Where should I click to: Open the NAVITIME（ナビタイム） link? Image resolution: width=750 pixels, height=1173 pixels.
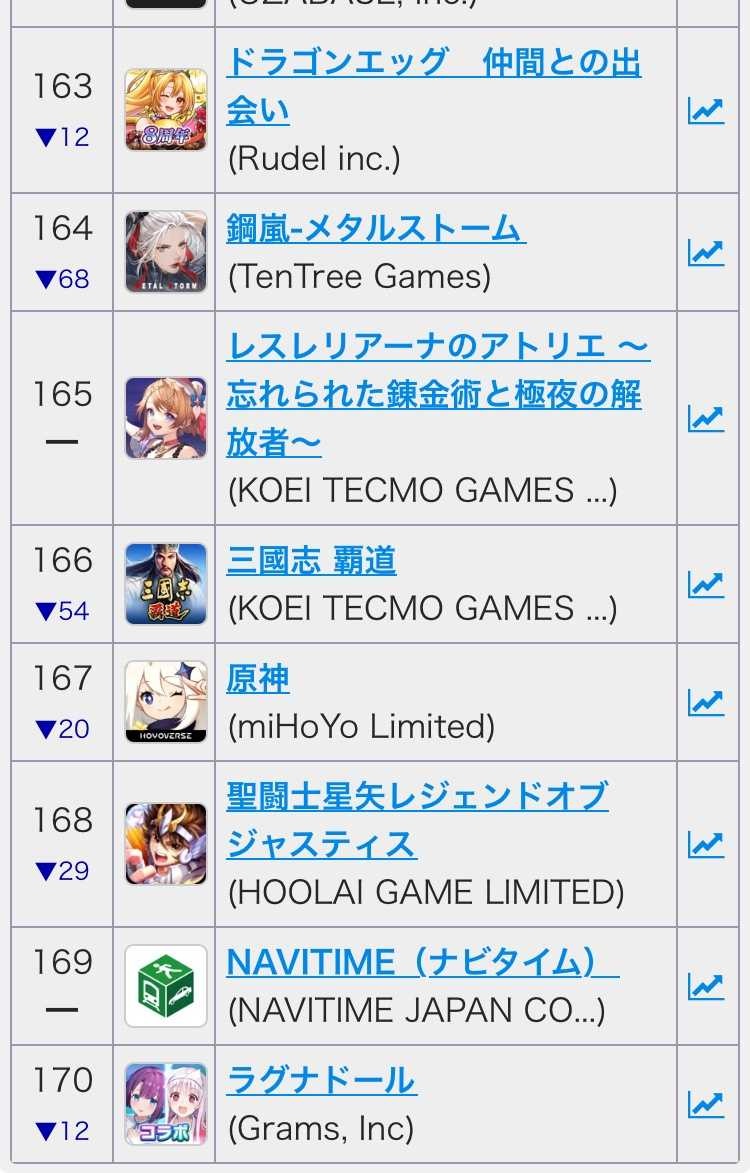(x=422, y=963)
